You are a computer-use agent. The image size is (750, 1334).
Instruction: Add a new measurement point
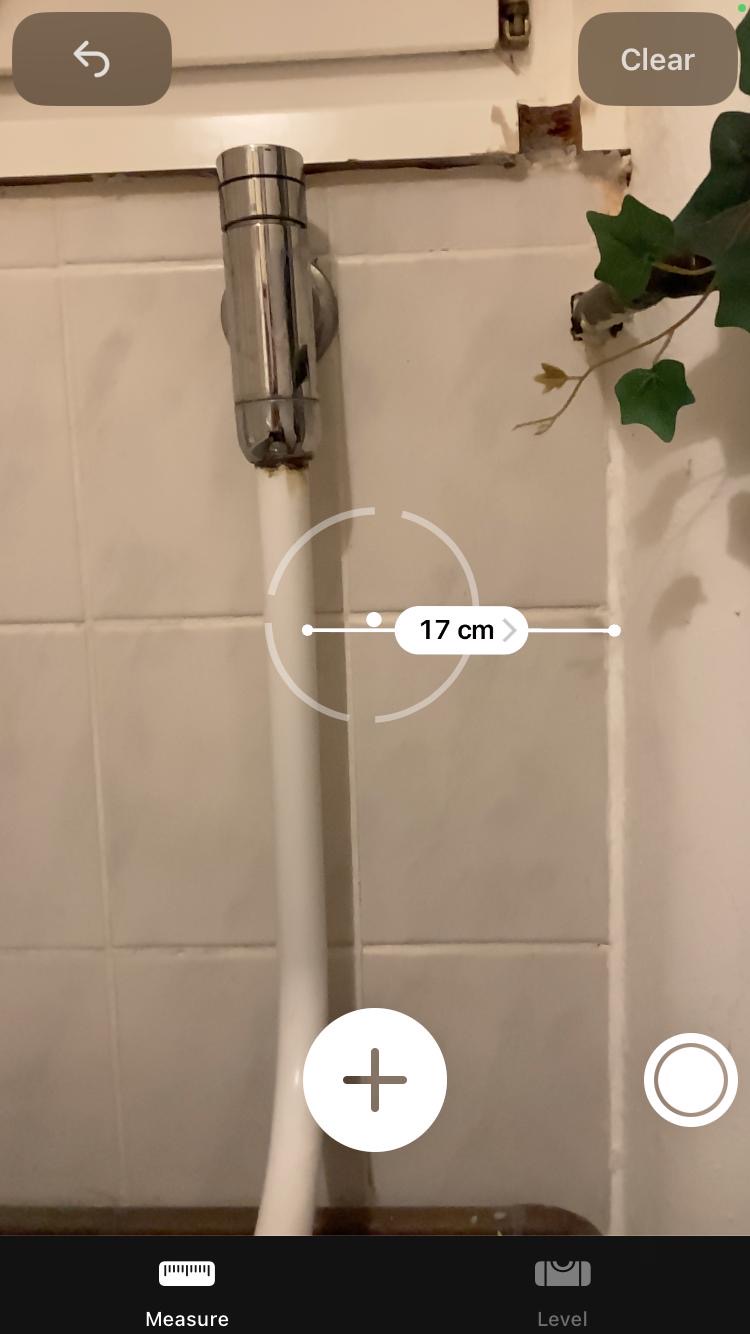(x=375, y=1080)
